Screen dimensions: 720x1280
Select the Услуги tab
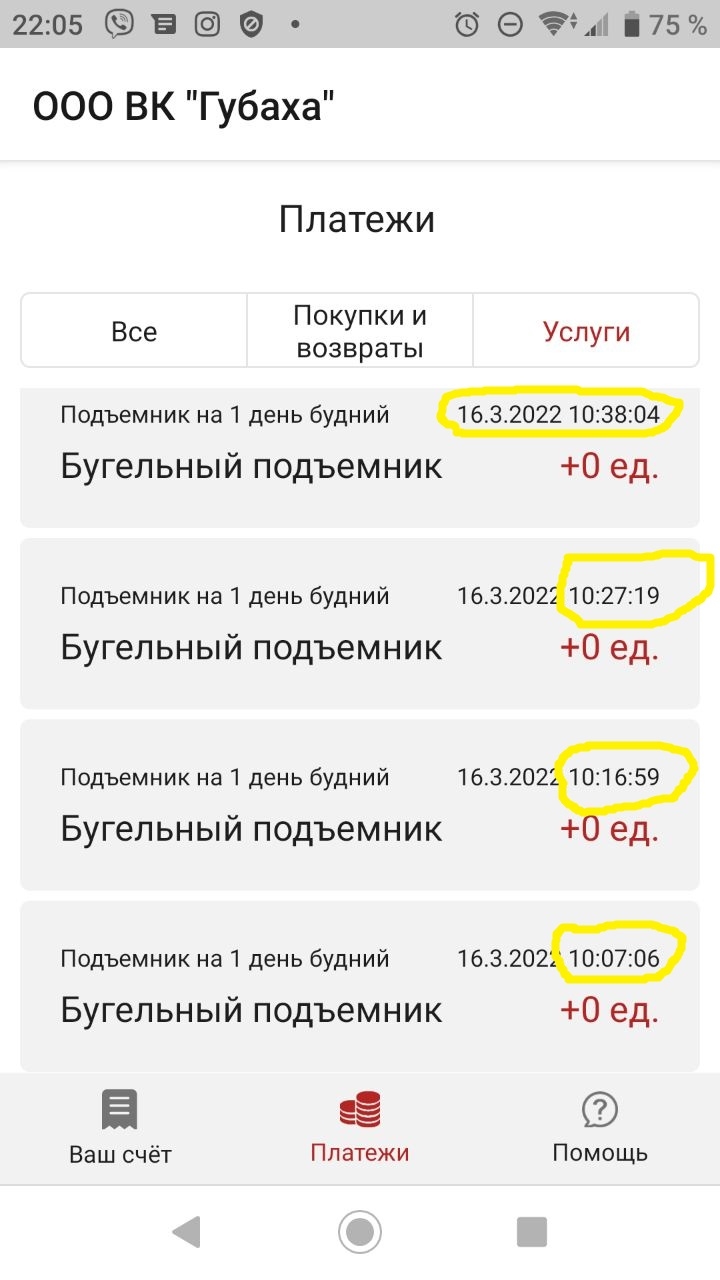pyautogui.click(x=586, y=331)
